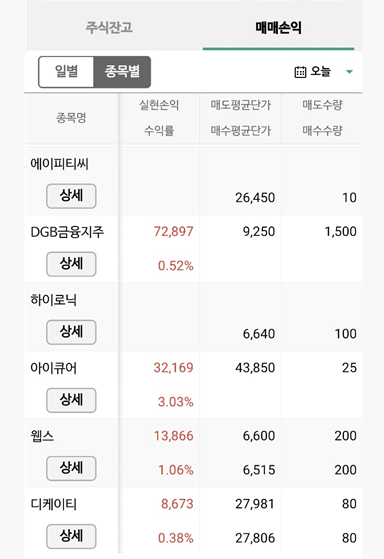Open the 오늘 date dropdown

(x=323, y=72)
